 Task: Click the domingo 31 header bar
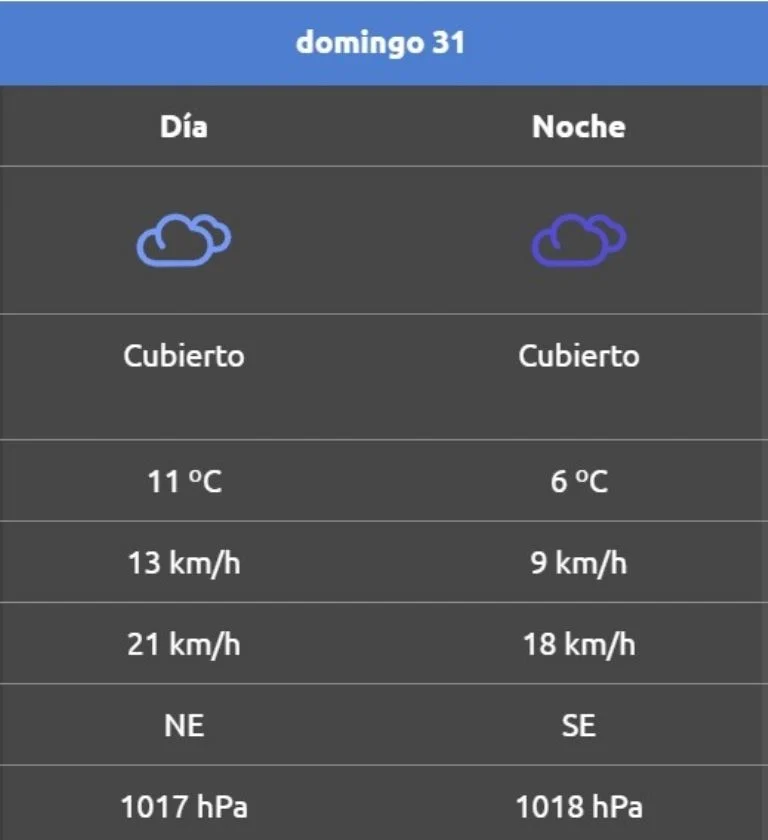click(384, 43)
